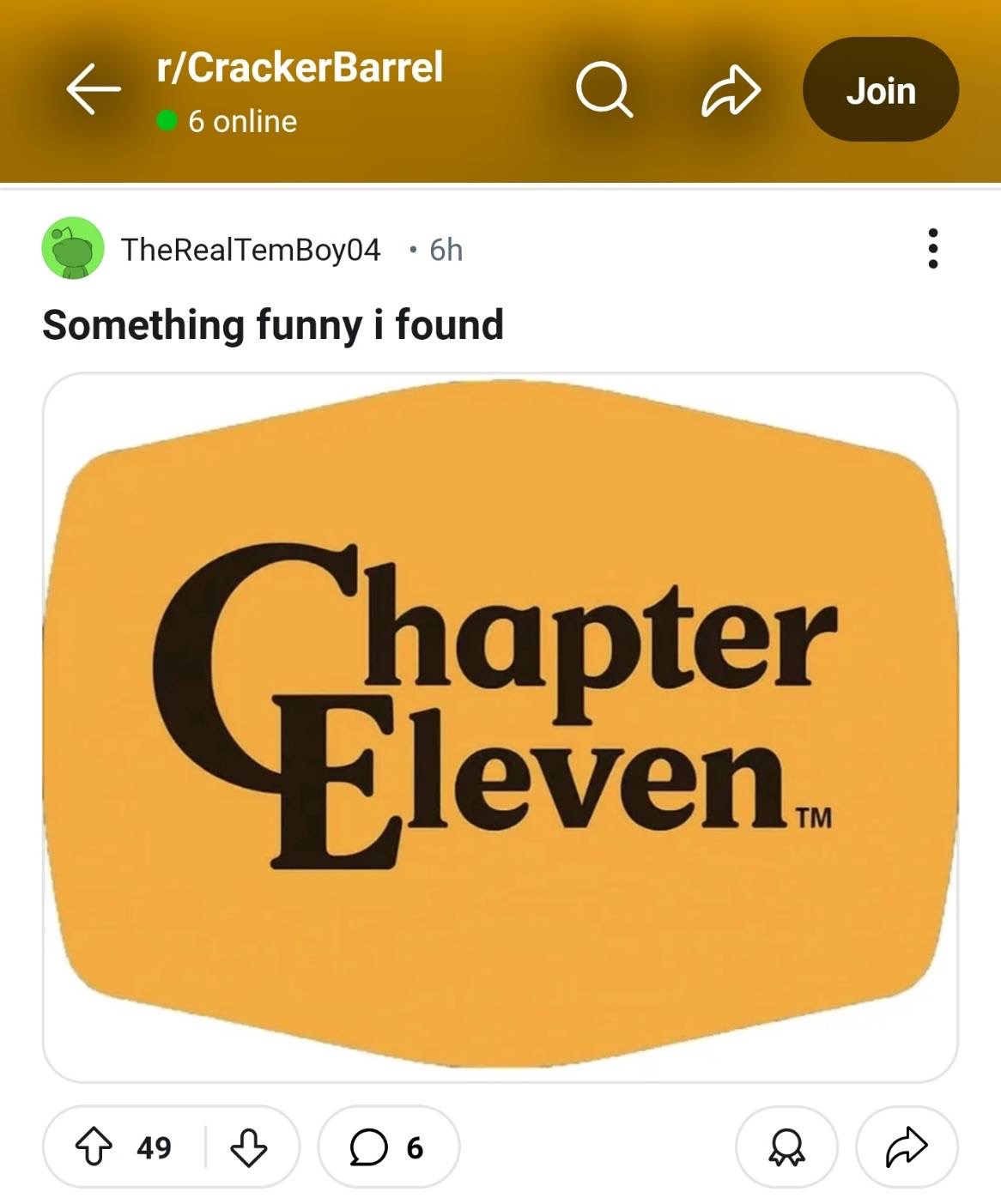Upvote the Something funny post
This screenshot has width=1001, height=1204.
point(94,1147)
